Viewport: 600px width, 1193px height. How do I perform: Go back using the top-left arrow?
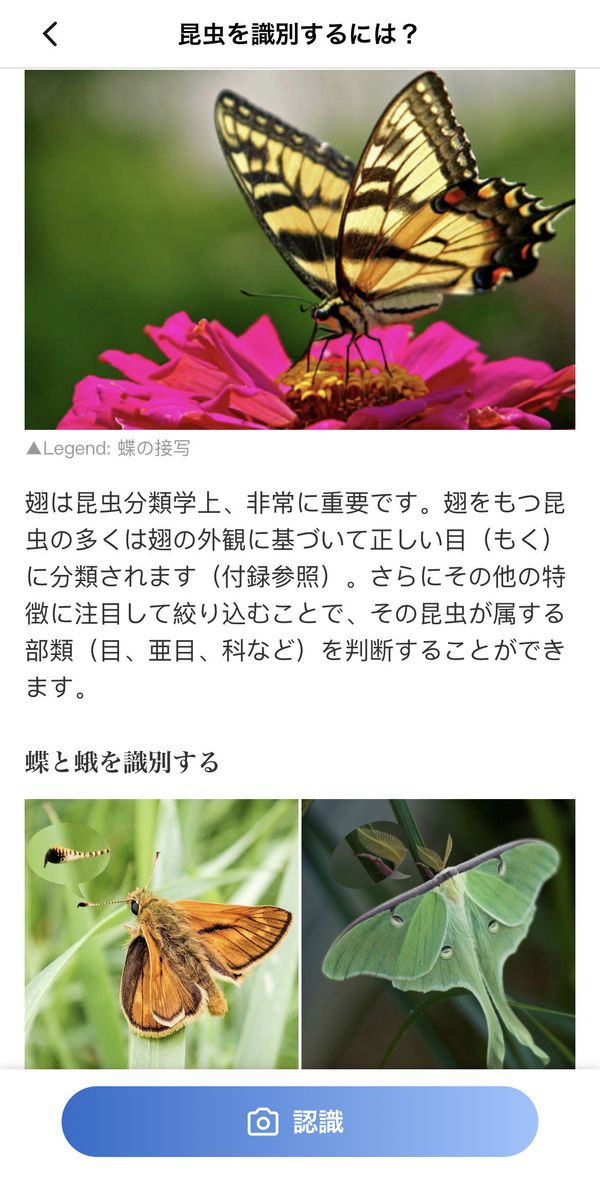(50, 34)
